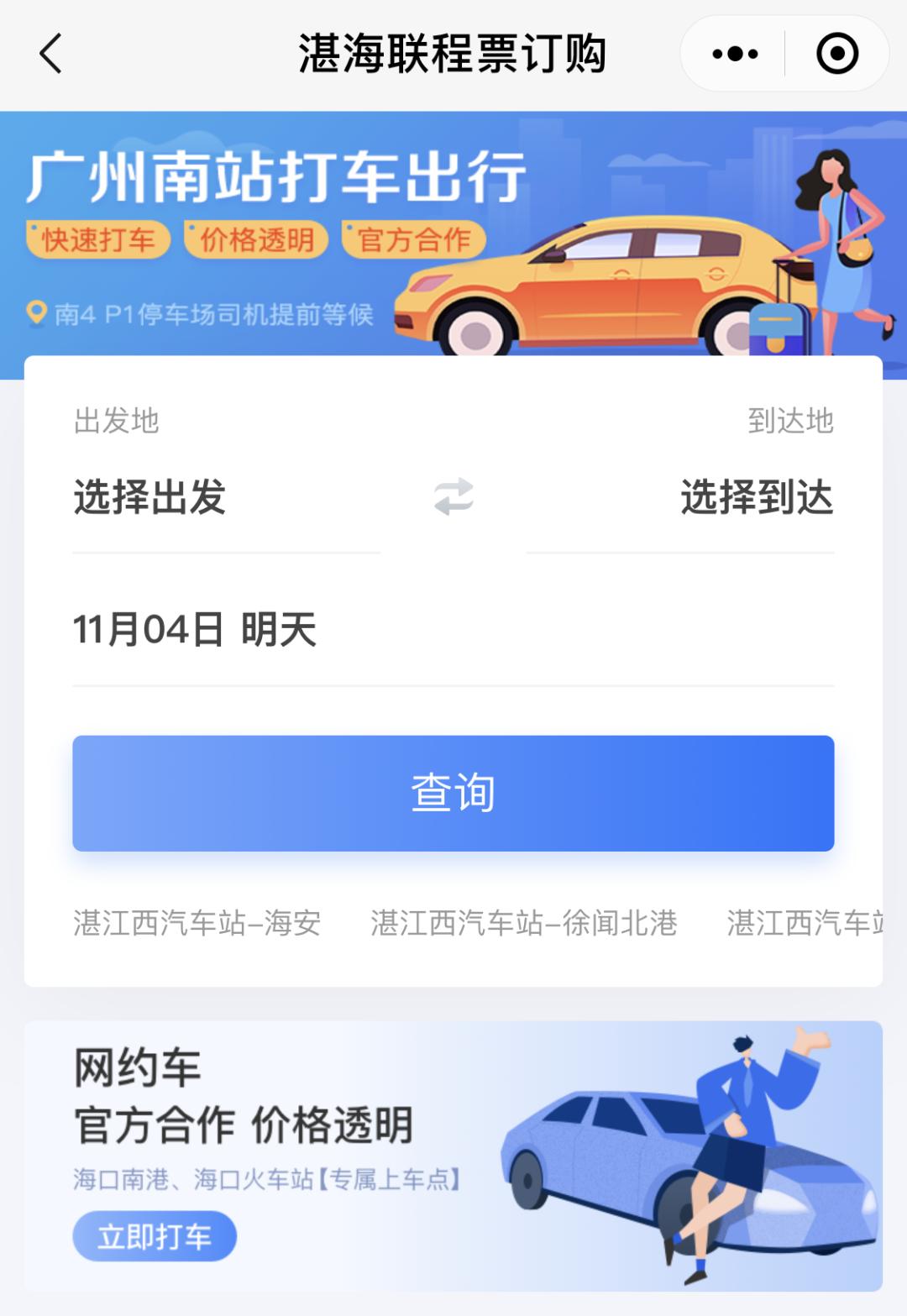907x1316 pixels.
Task: Choose a departure place via 选择出发
Action: [x=150, y=497]
